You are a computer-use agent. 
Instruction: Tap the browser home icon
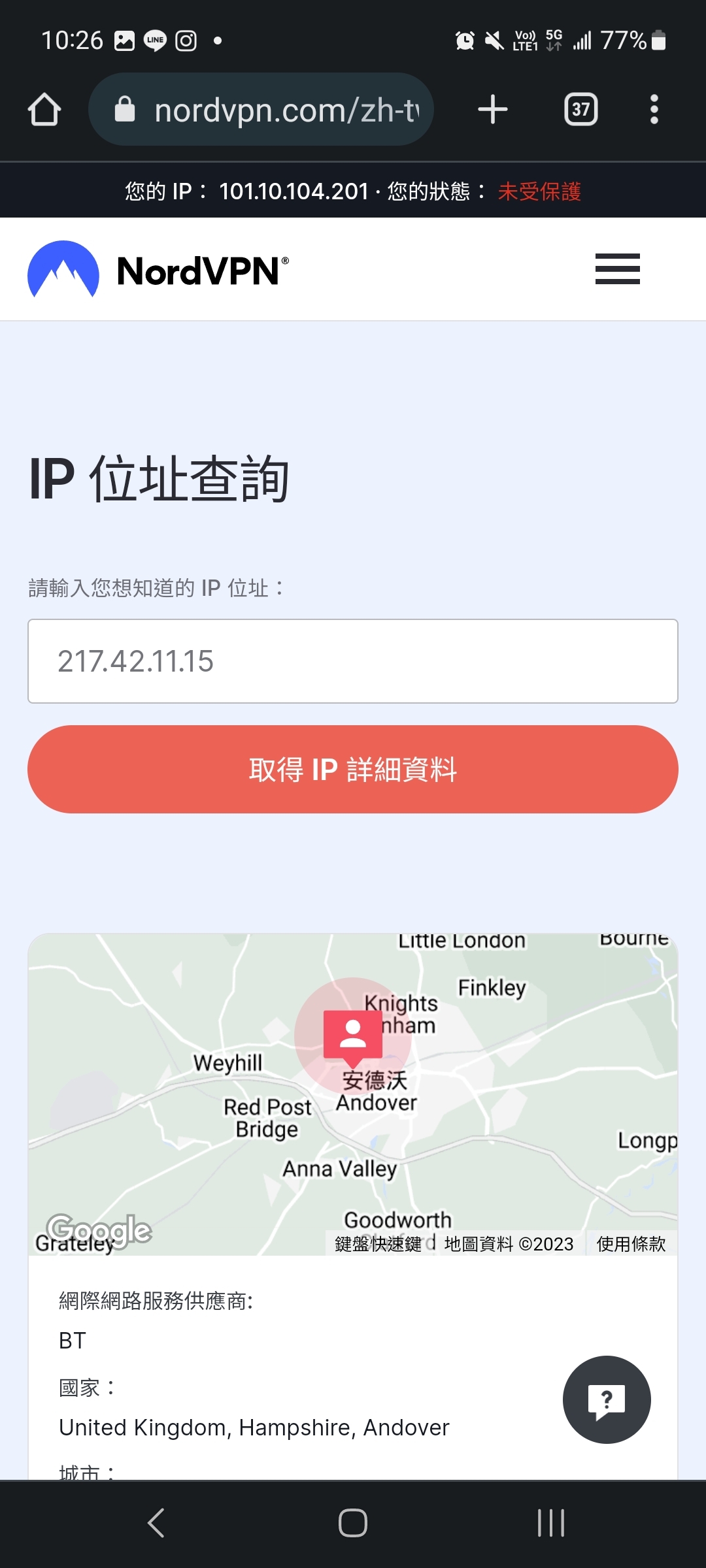pyautogui.click(x=44, y=109)
